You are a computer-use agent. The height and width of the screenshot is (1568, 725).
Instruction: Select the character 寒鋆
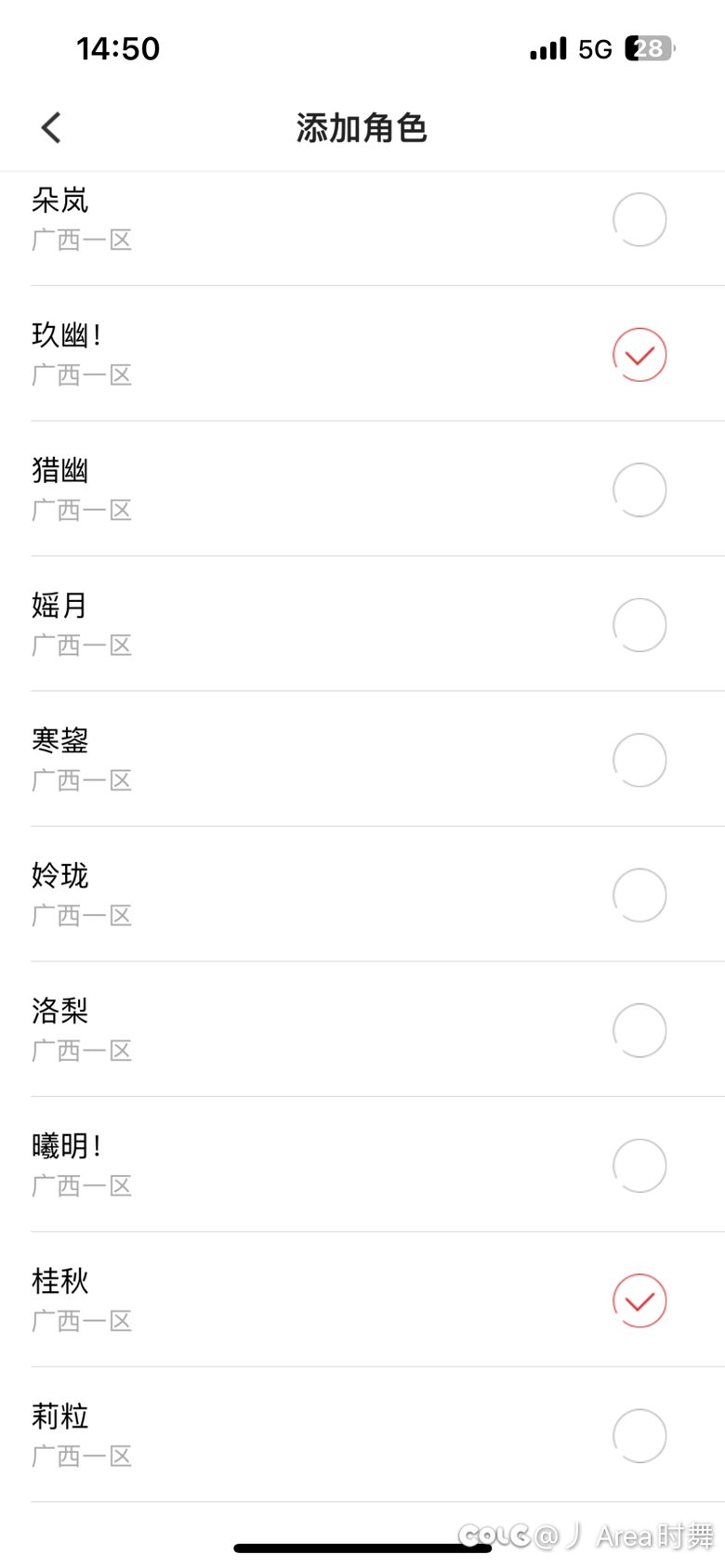(639, 761)
